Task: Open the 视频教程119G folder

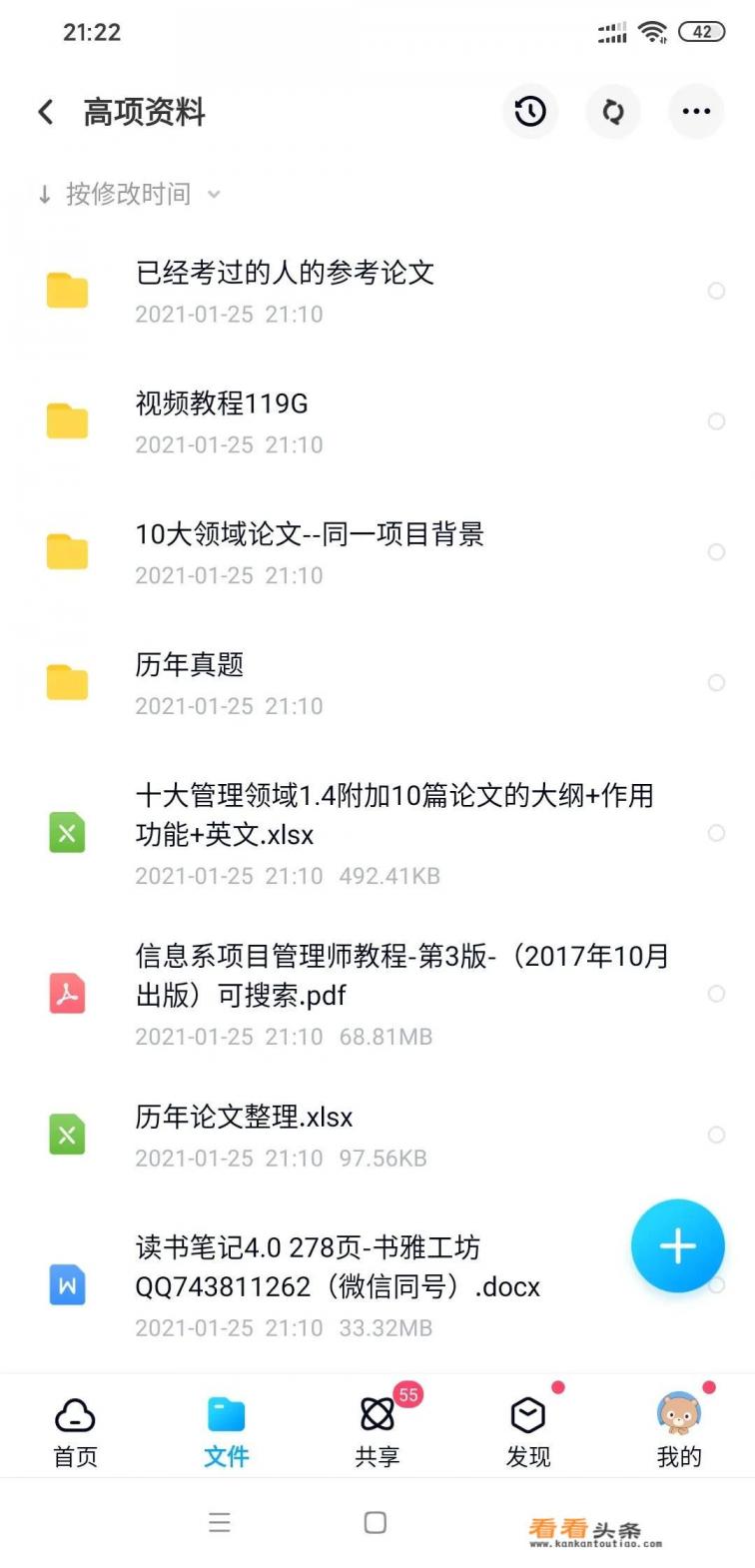Action: pos(222,403)
